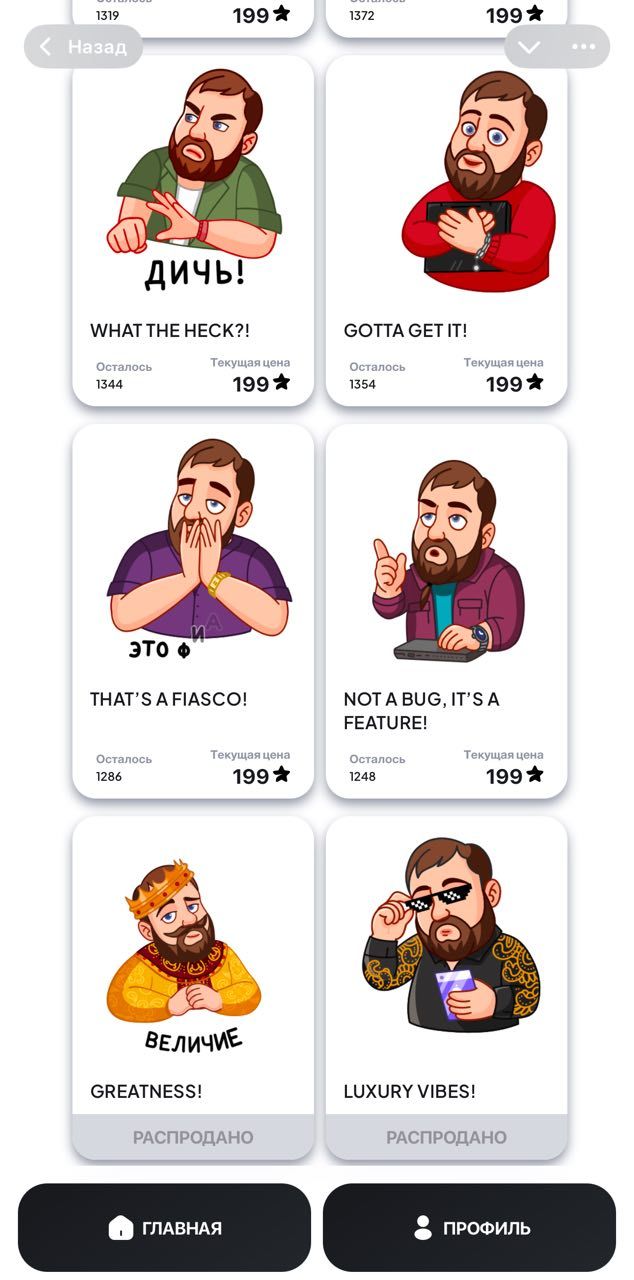Switch to the Профиль tab

[x=469, y=1228]
